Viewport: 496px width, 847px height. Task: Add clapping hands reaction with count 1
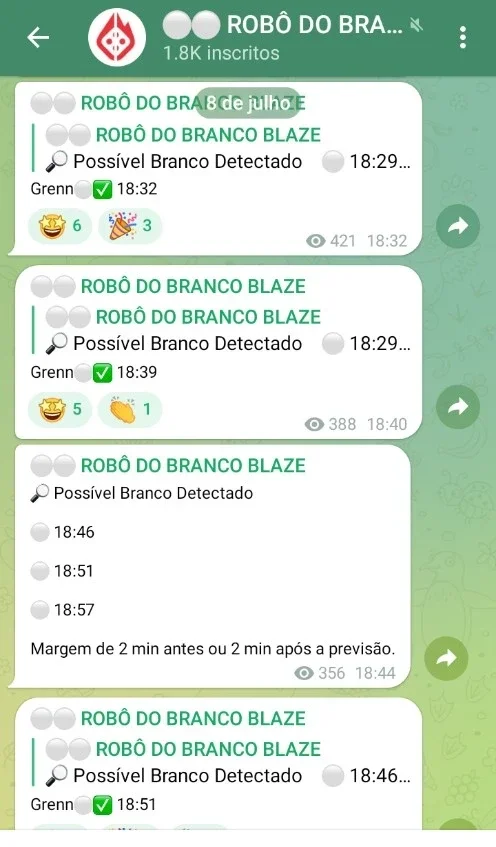(x=130, y=409)
